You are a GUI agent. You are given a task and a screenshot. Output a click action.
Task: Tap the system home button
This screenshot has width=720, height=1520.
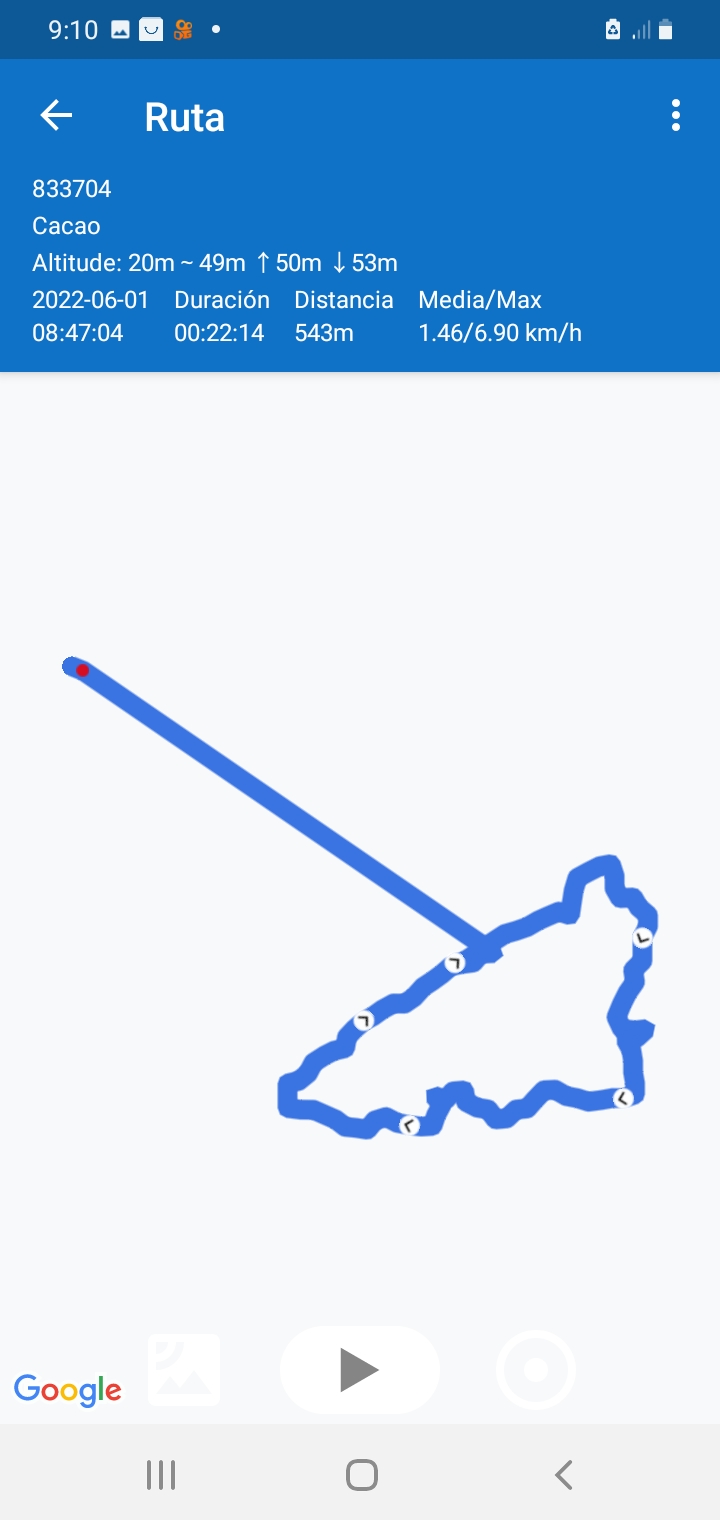tap(361, 1475)
